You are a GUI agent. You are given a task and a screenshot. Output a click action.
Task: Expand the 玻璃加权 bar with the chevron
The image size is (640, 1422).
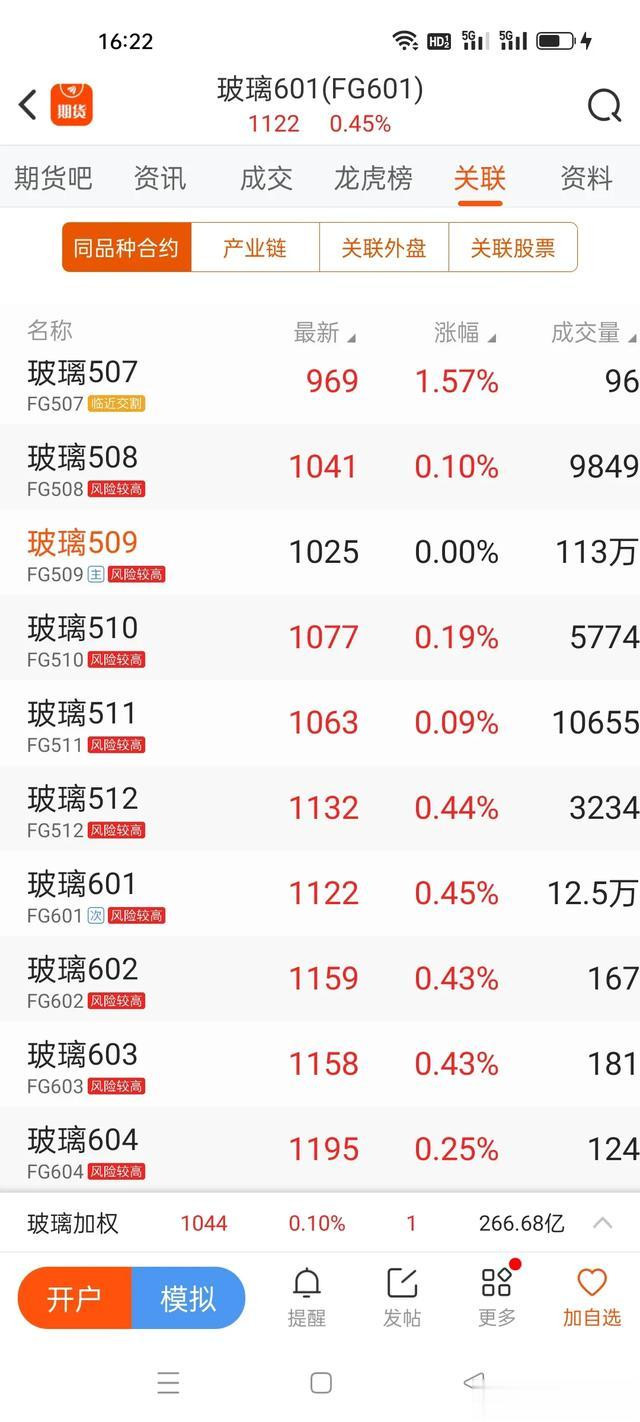point(603,1222)
